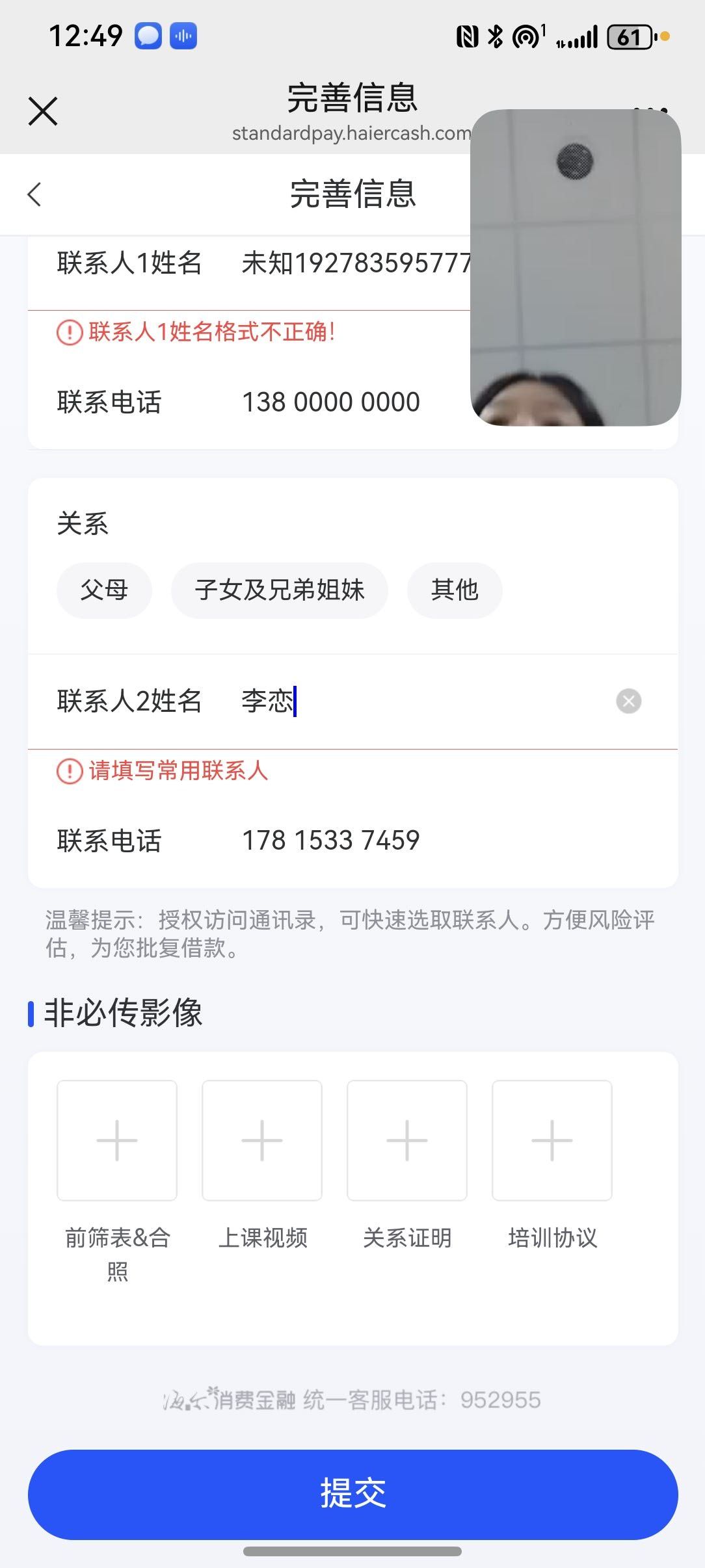The width and height of the screenshot is (705, 1568).
Task: Upload an image for 前筛表&合照
Action: pos(117,1140)
